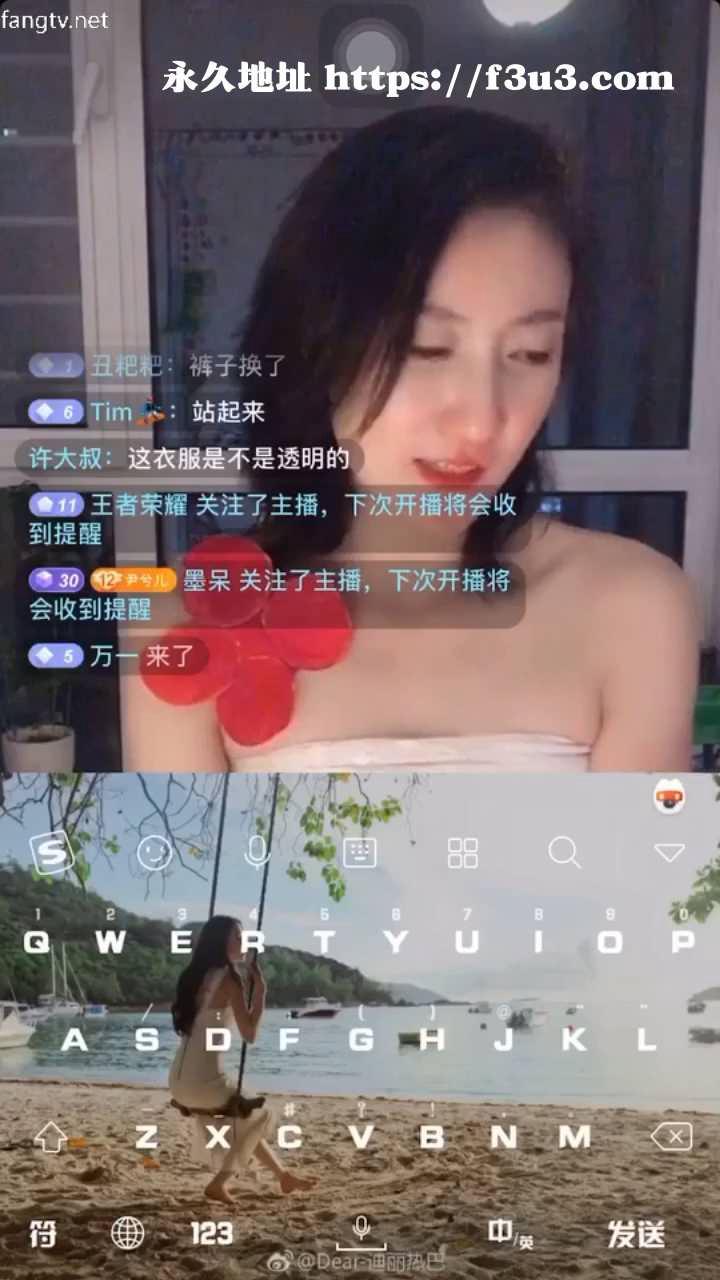Tap the globe key on the keyboard
This screenshot has width=720, height=1280.
(x=127, y=1234)
